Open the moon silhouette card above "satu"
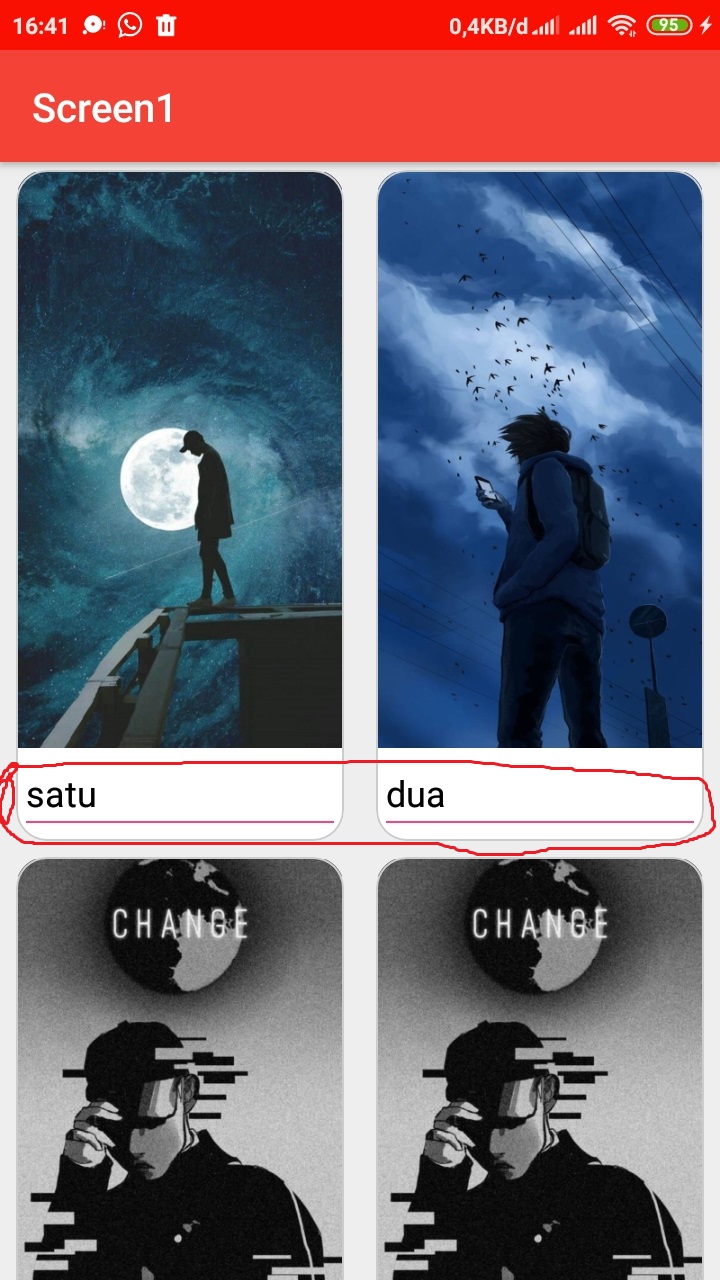720x1280 pixels. pos(180,460)
